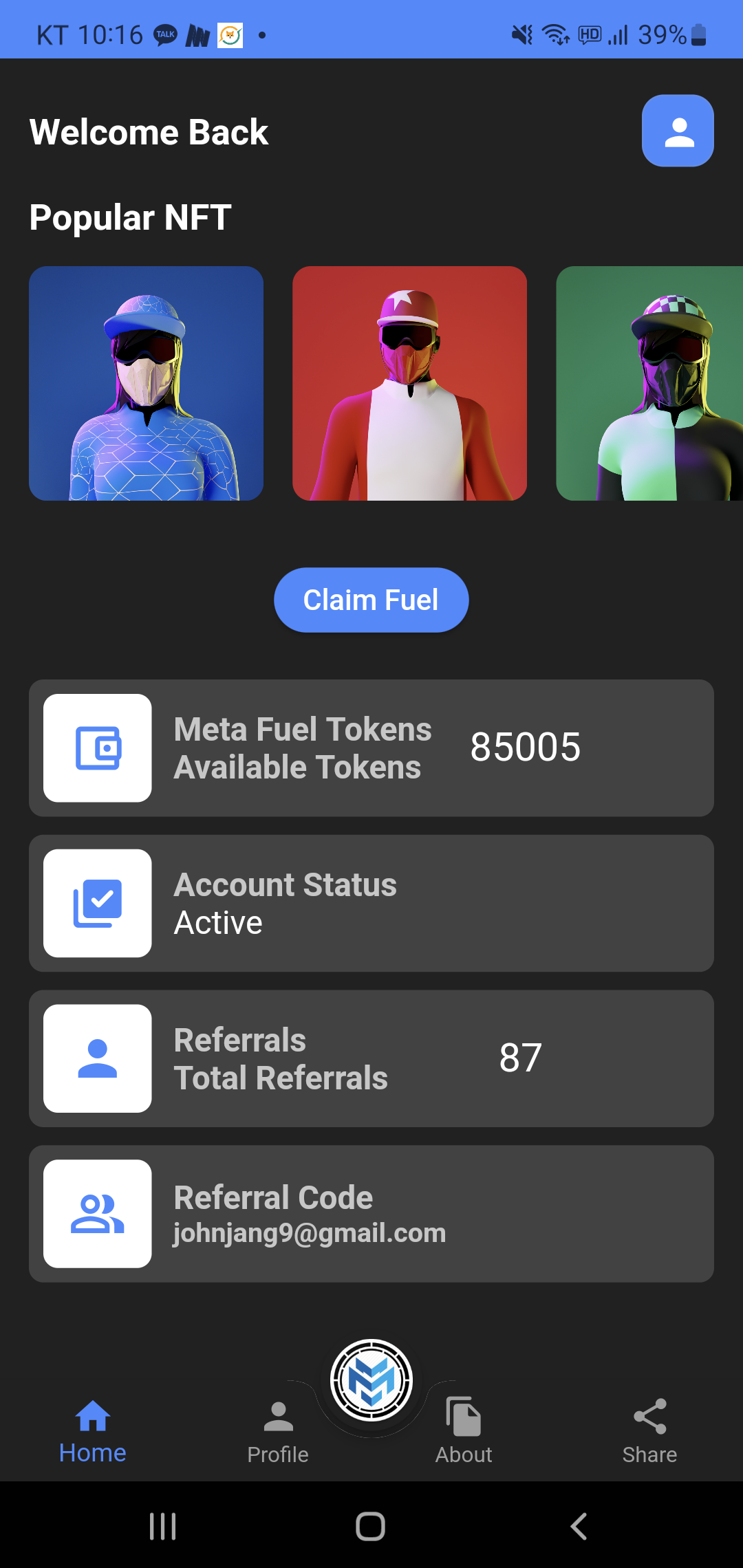Tap the Share tab
743x1568 pixels.
pyautogui.click(x=649, y=1432)
